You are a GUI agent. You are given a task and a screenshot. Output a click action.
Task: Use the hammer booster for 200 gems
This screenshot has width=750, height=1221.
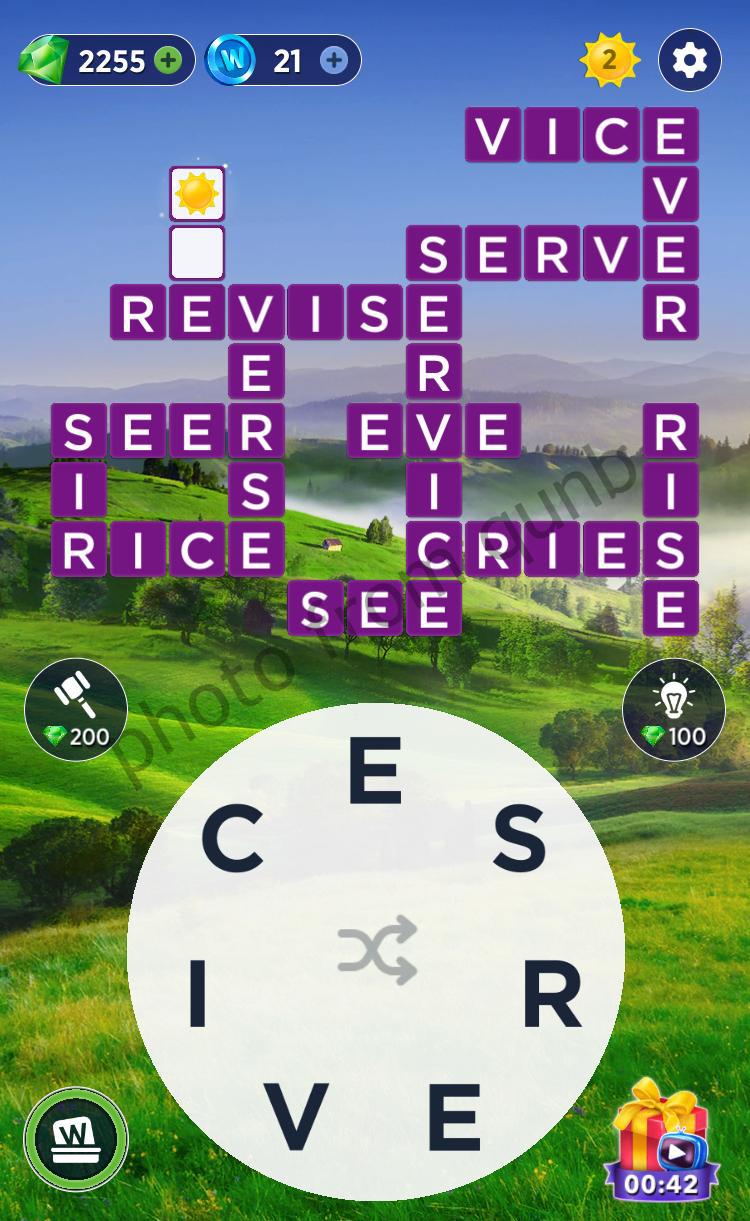(x=76, y=709)
